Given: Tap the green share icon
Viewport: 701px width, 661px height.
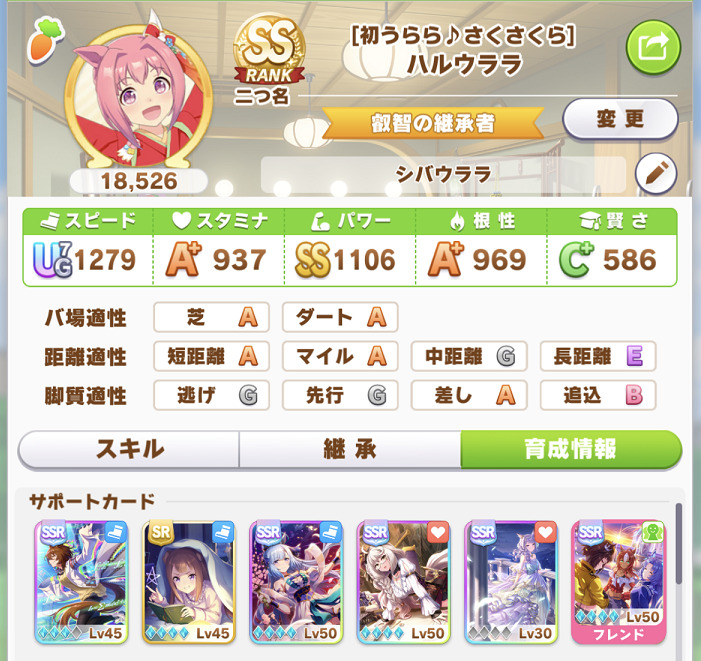Looking at the screenshot, I should 653,47.
